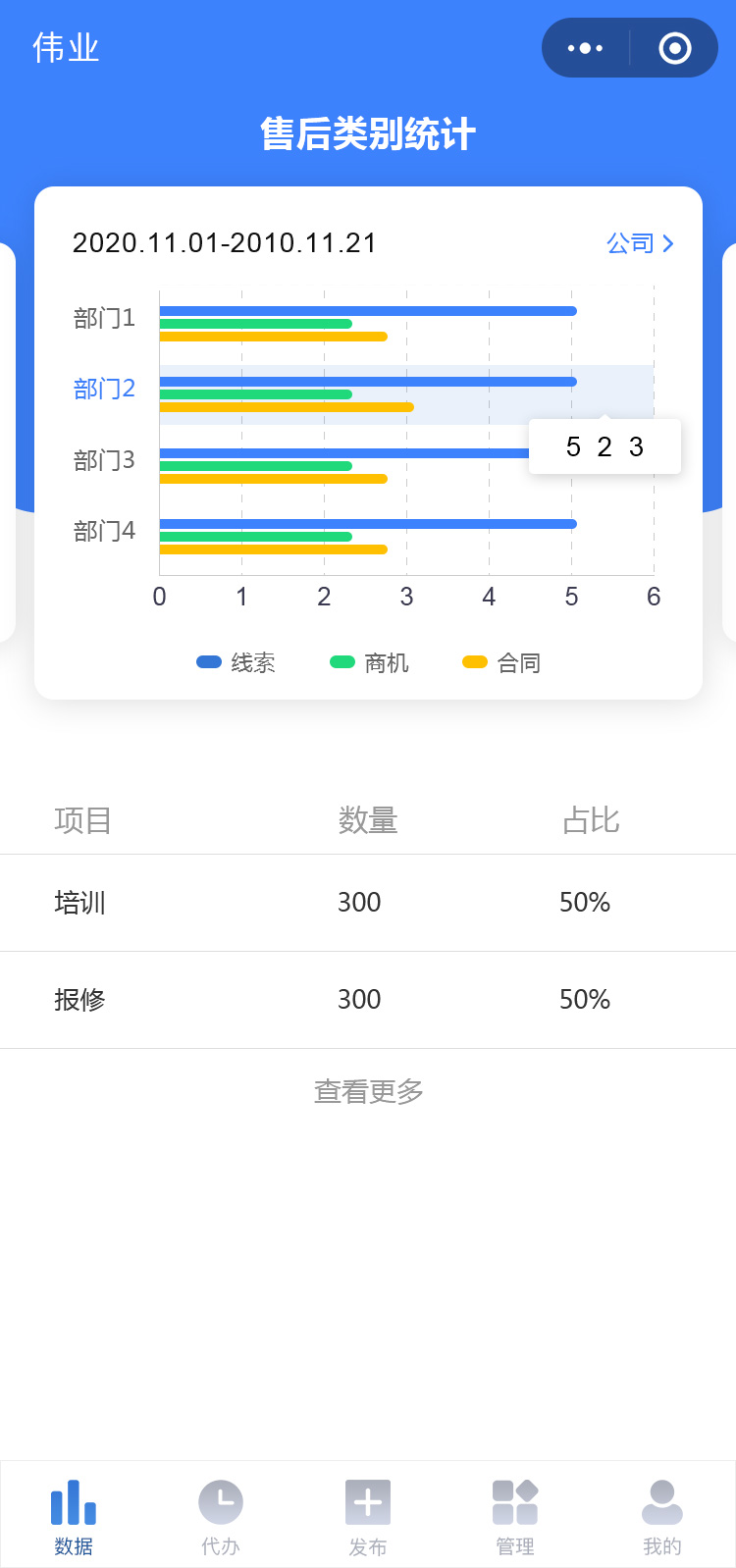The image size is (736, 1568).
Task: Tap 查看更多 to load more rows
Action: [368, 1091]
